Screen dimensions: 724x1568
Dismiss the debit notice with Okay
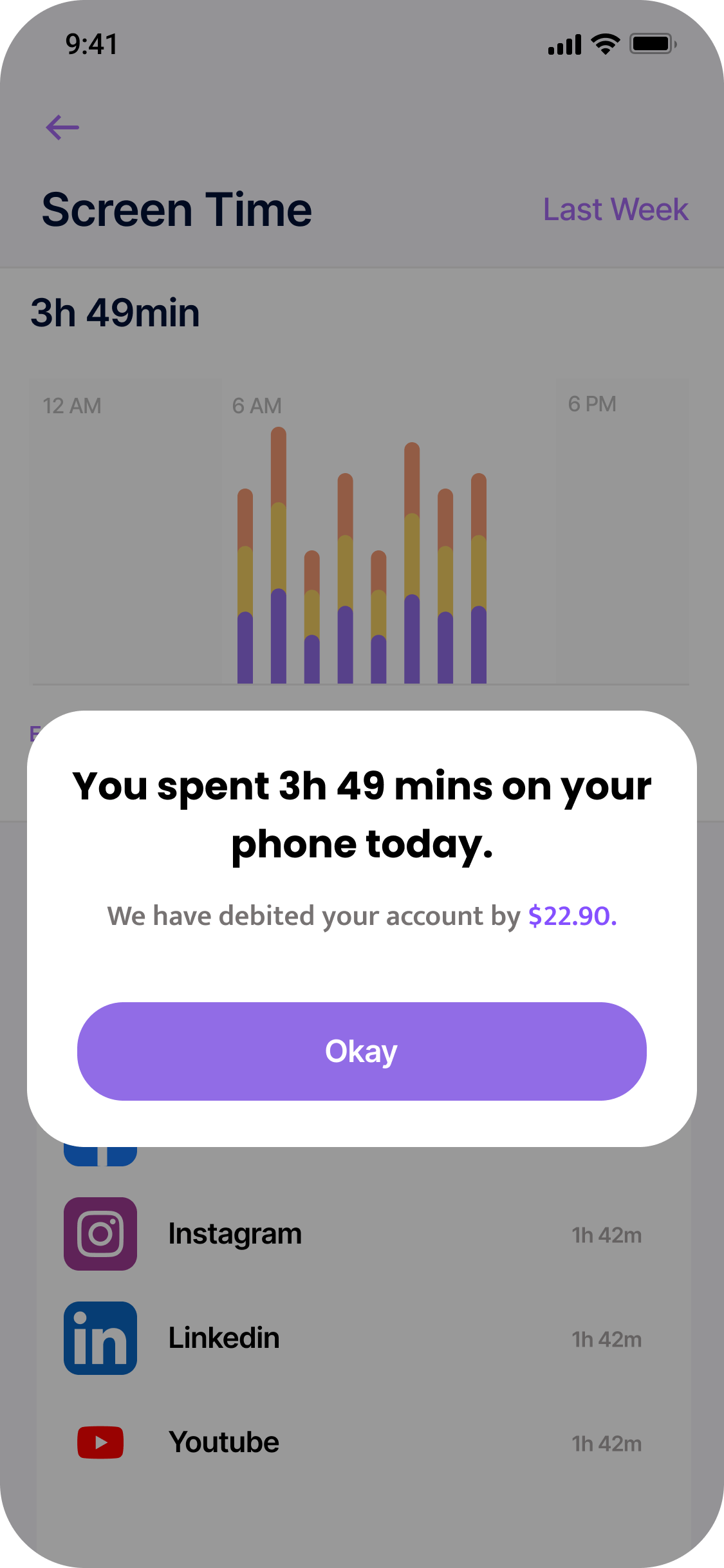click(x=362, y=1050)
